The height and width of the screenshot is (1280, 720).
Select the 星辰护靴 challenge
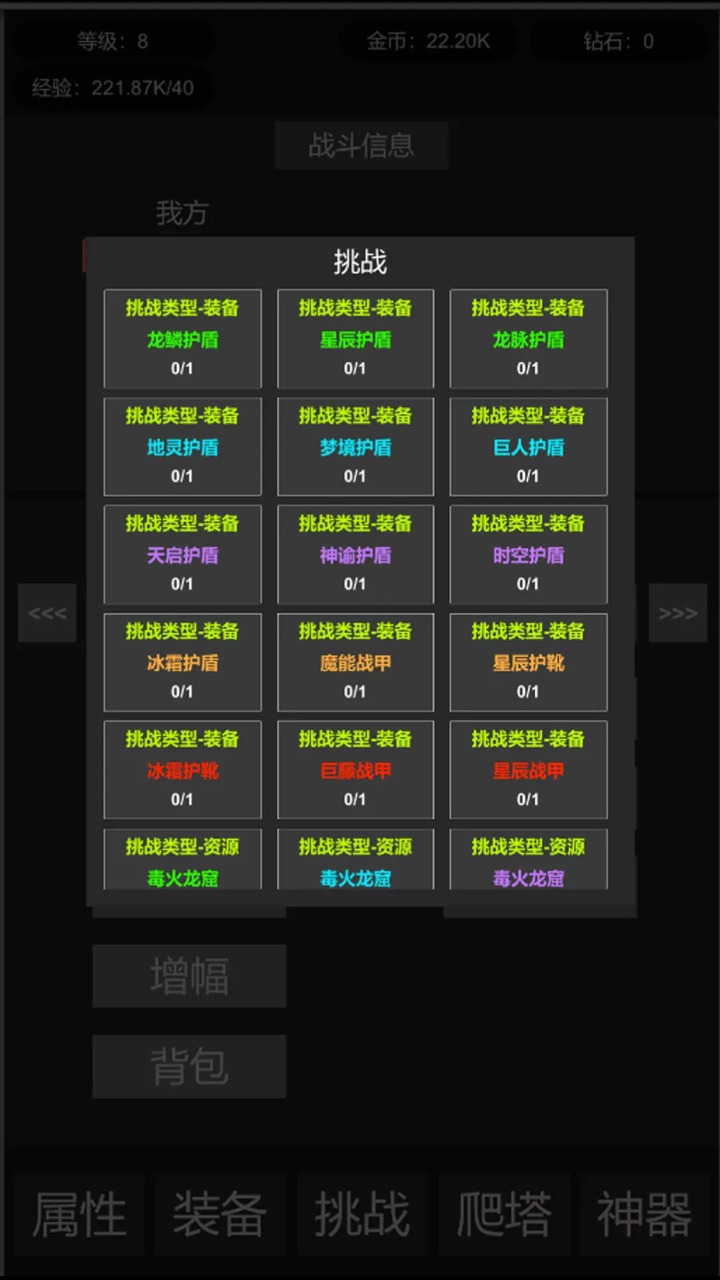pos(528,662)
